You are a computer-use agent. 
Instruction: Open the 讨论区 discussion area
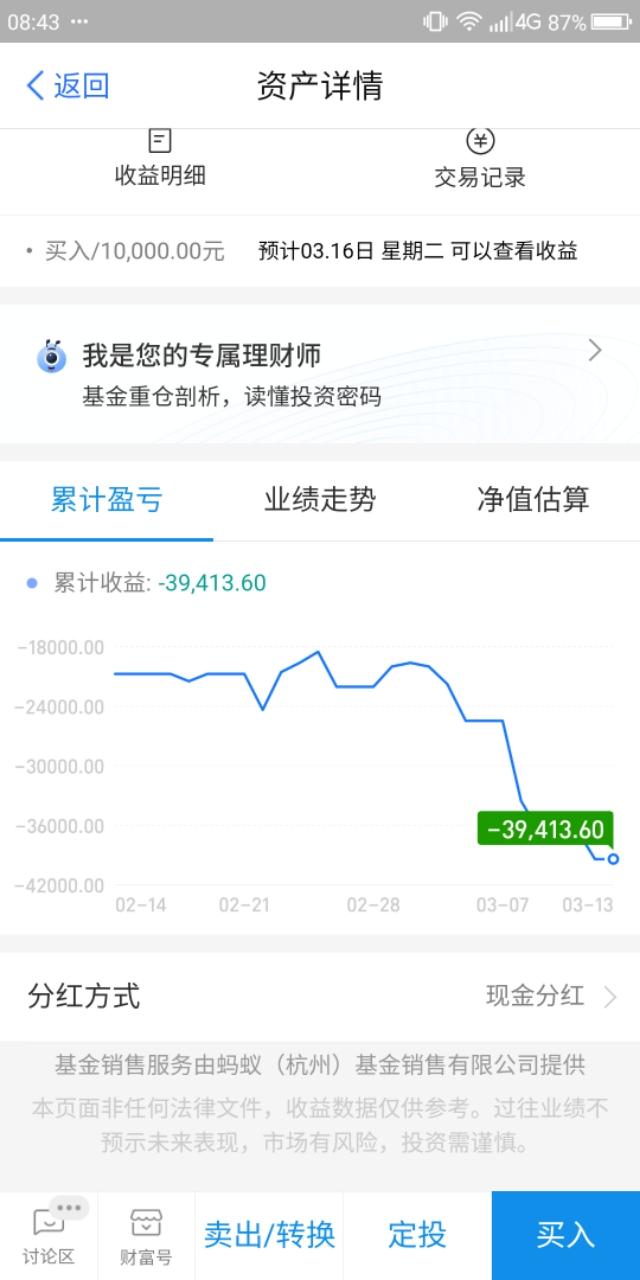[48, 1236]
